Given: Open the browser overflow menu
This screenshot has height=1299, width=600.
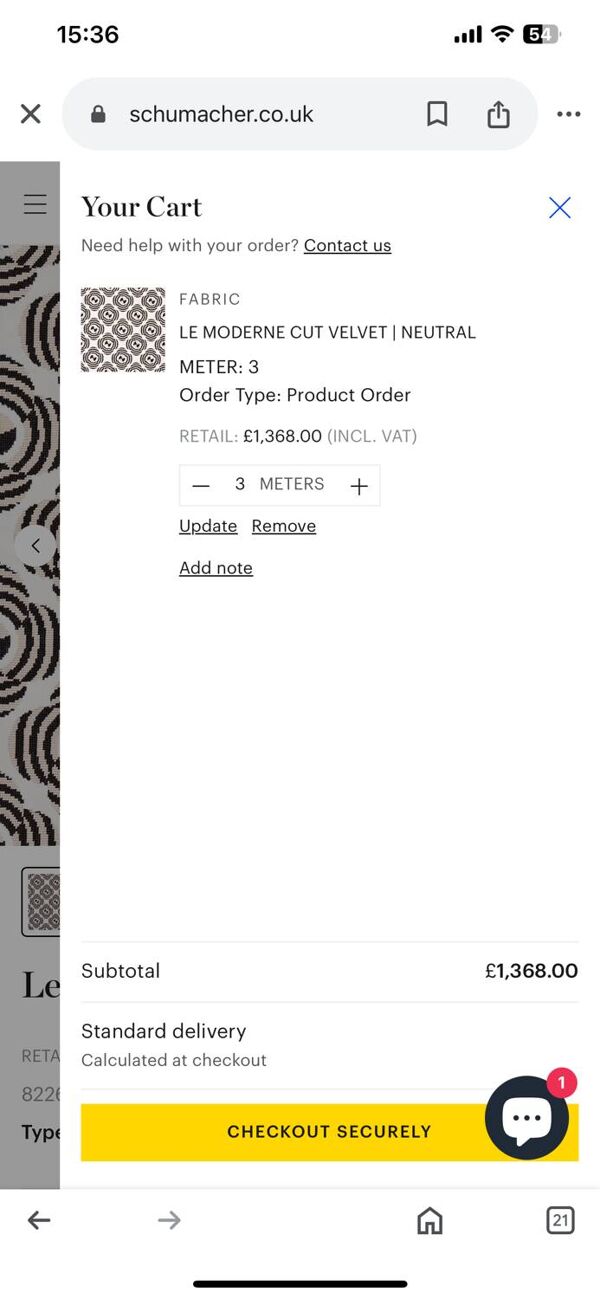Looking at the screenshot, I should (x=568, y=114).
